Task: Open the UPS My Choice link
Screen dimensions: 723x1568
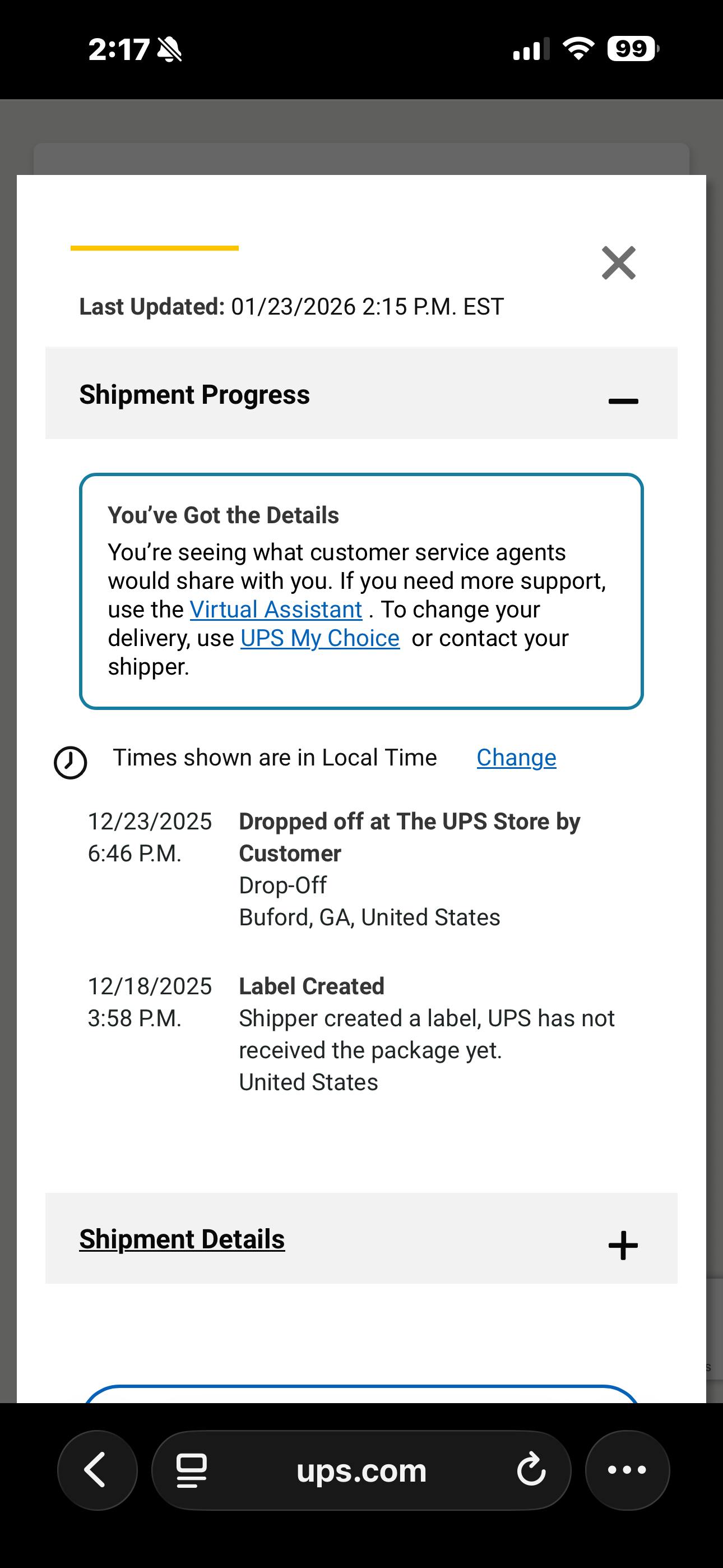Action: tap(320, 638)
